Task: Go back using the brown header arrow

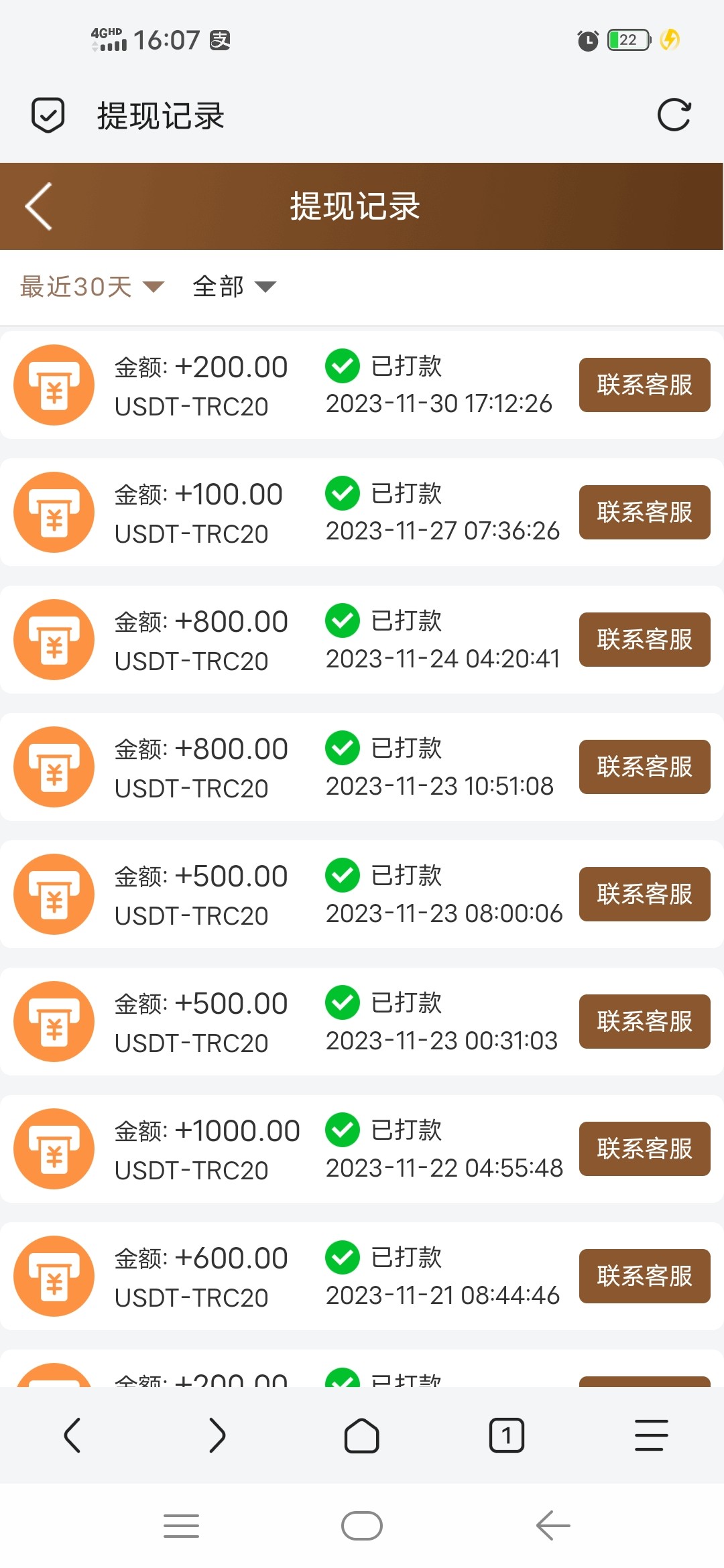Action: point(39,206)
